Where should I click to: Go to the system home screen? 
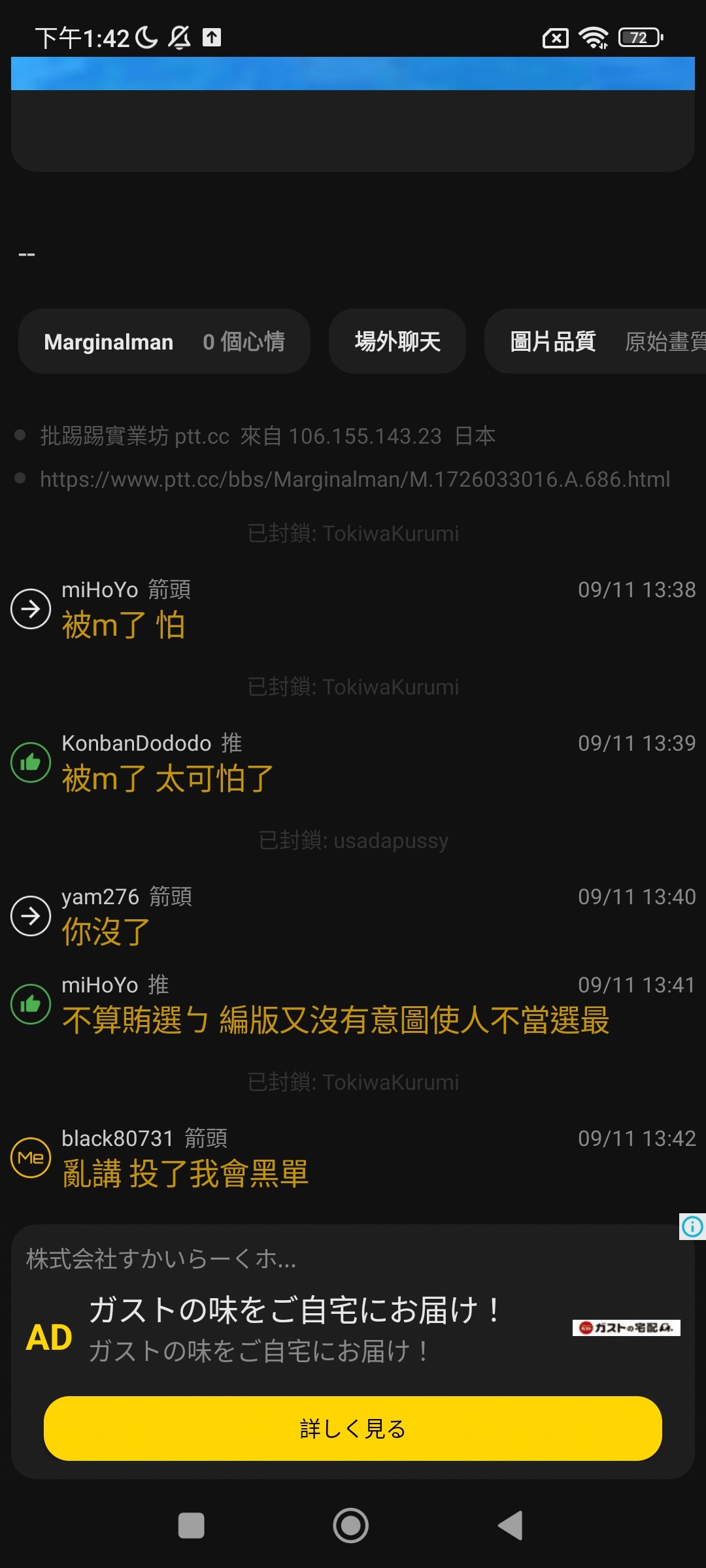coord(351,1526)
